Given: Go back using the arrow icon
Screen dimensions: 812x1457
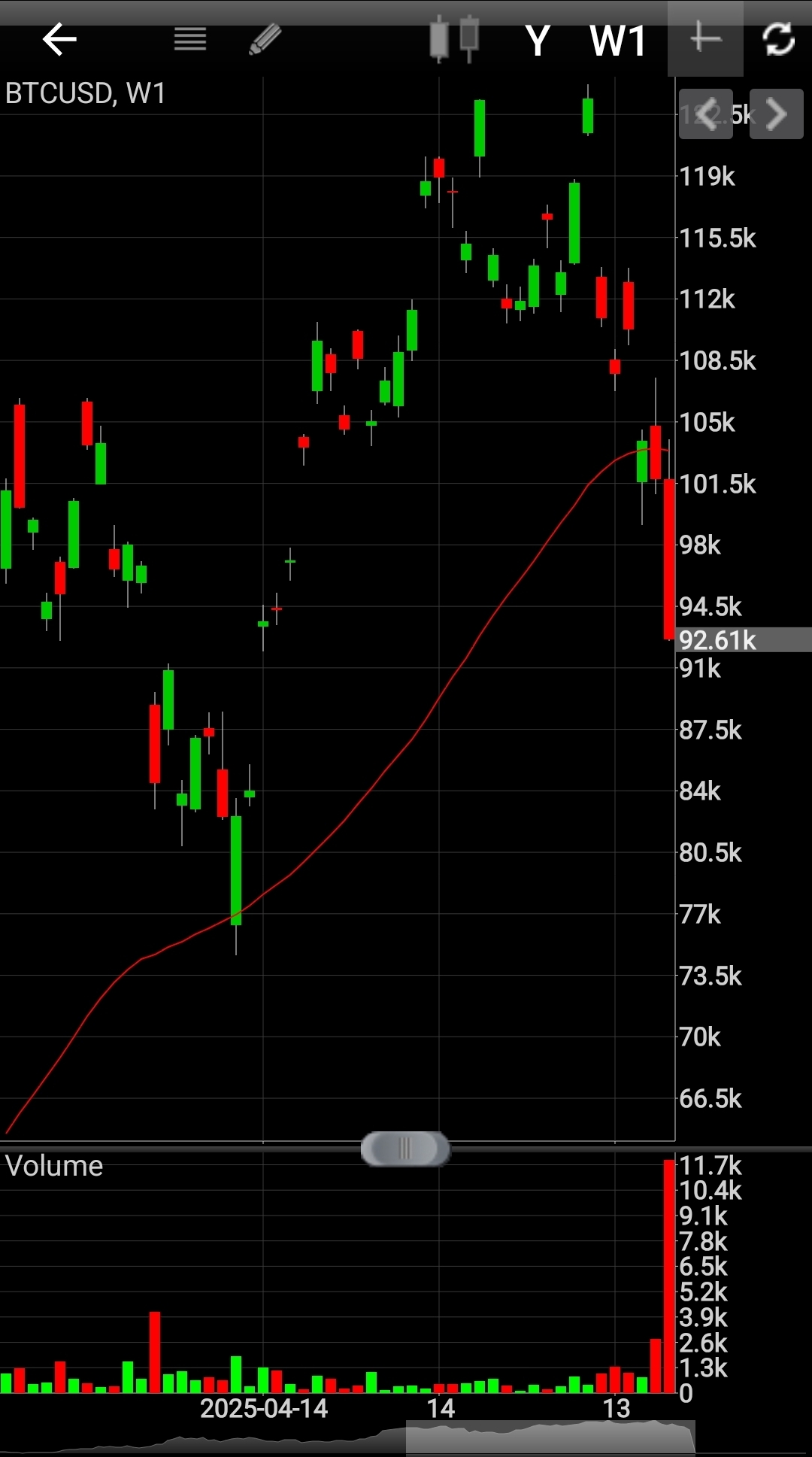Looking at the screenshot, I should 59,39.
